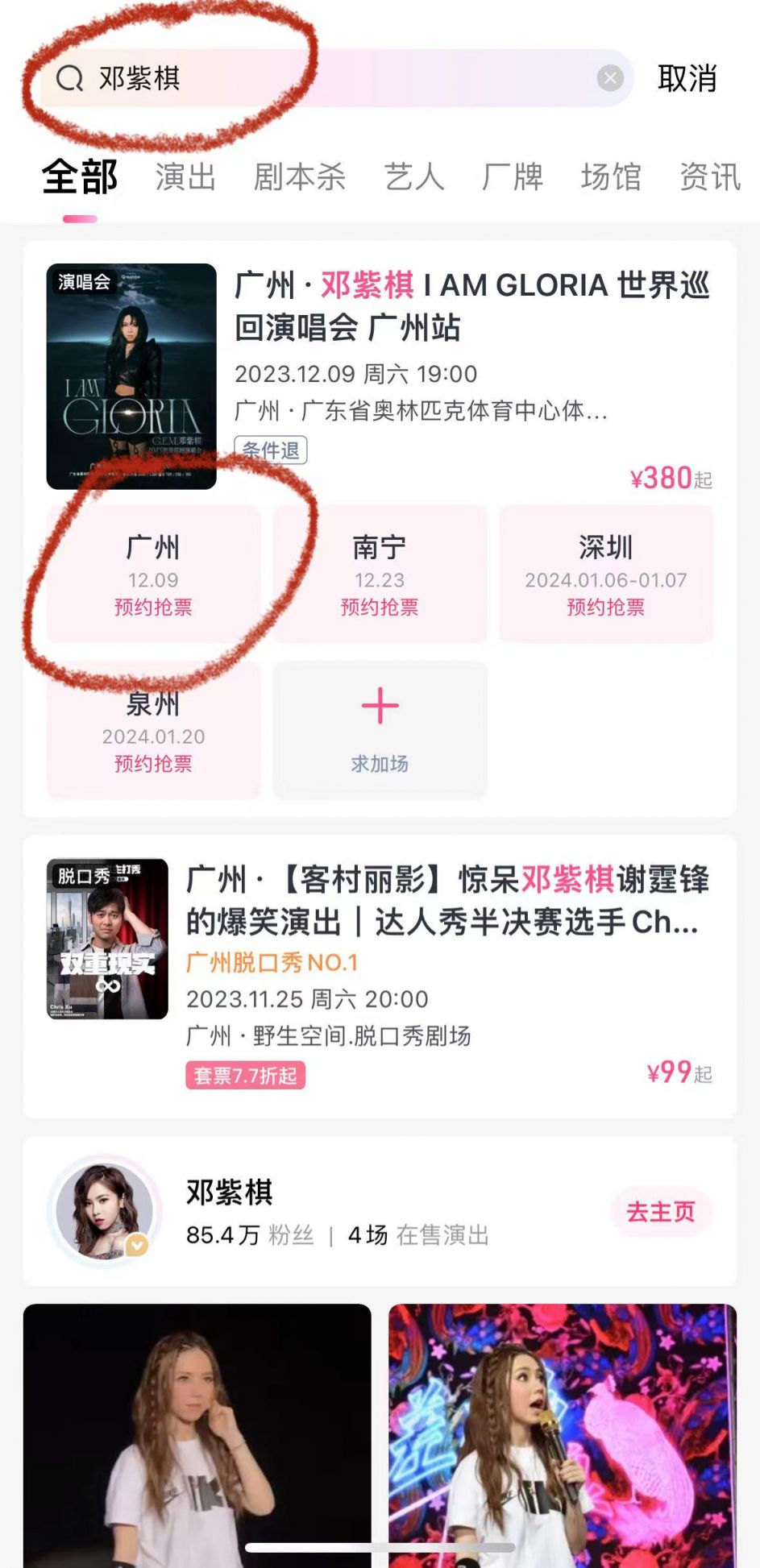Select the 厂牌 tab
The height and width of the screenshot is (1568, 760).
coord(513,176)
